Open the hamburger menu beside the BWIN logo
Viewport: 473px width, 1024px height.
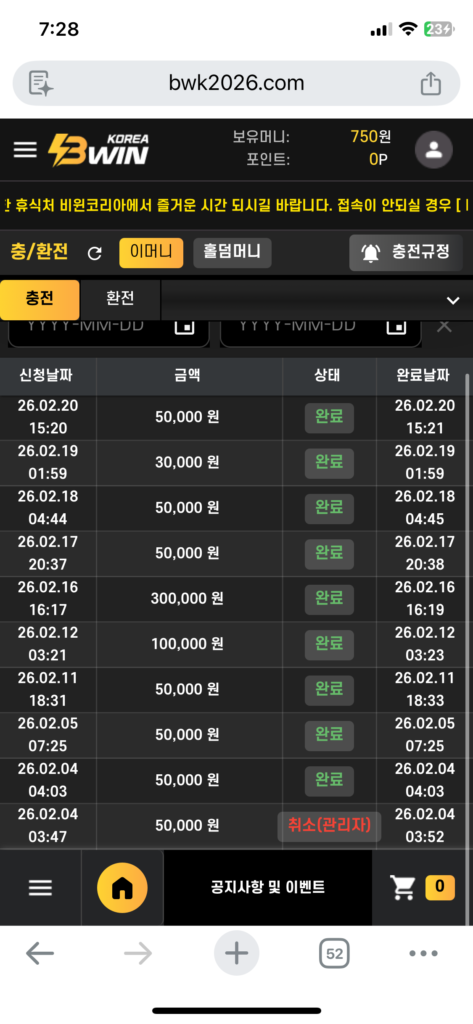pos(25,150)
